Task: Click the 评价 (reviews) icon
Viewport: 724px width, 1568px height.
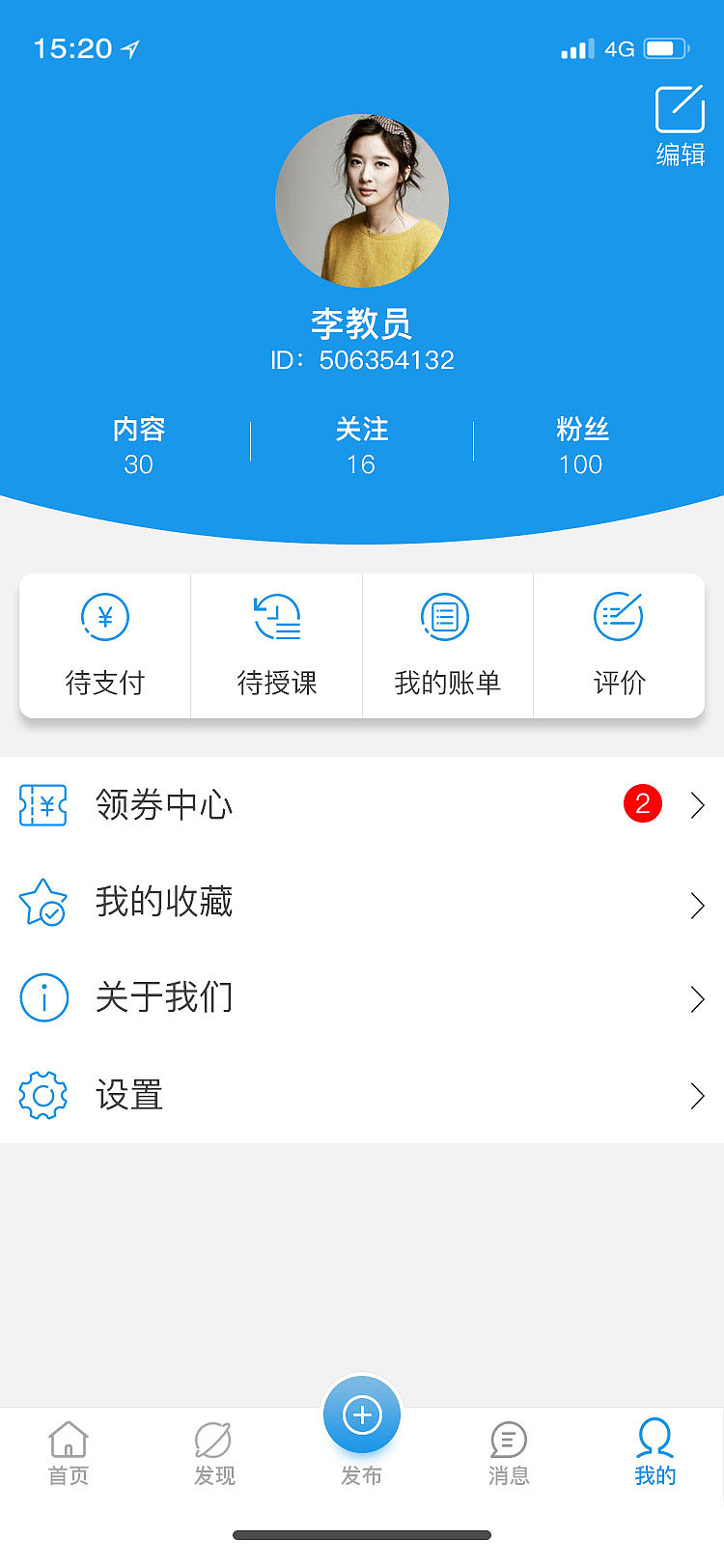Action: click(618, 618)
